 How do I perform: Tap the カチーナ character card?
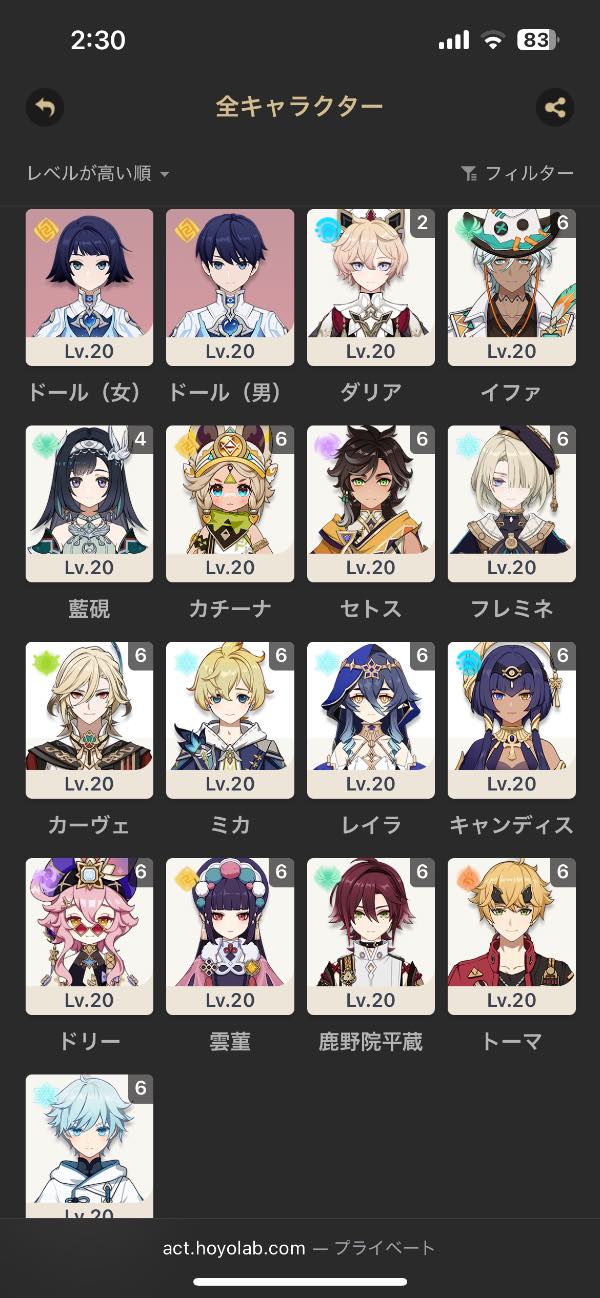coord(230,503)
